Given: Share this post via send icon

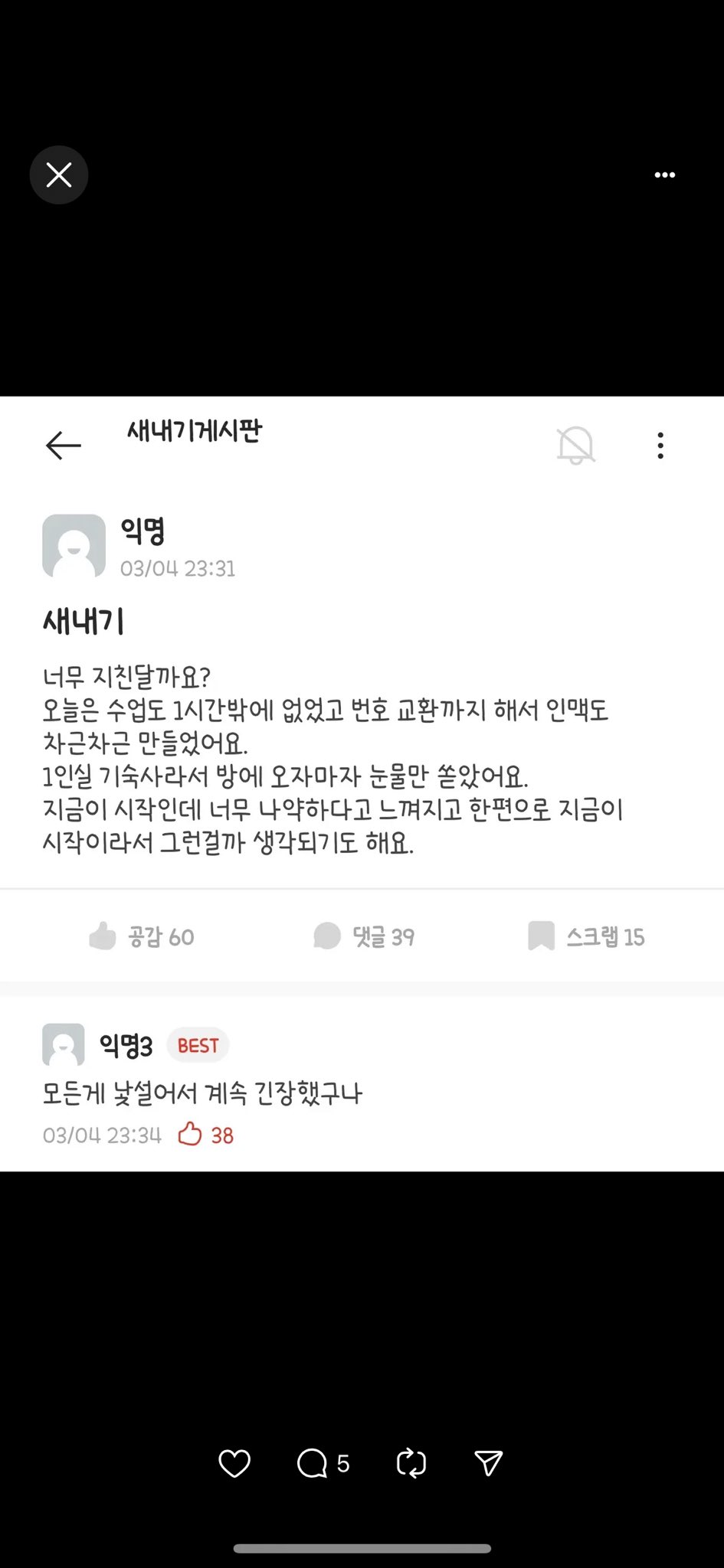Looking at the screenshot, I should (x=488, y=1463).
